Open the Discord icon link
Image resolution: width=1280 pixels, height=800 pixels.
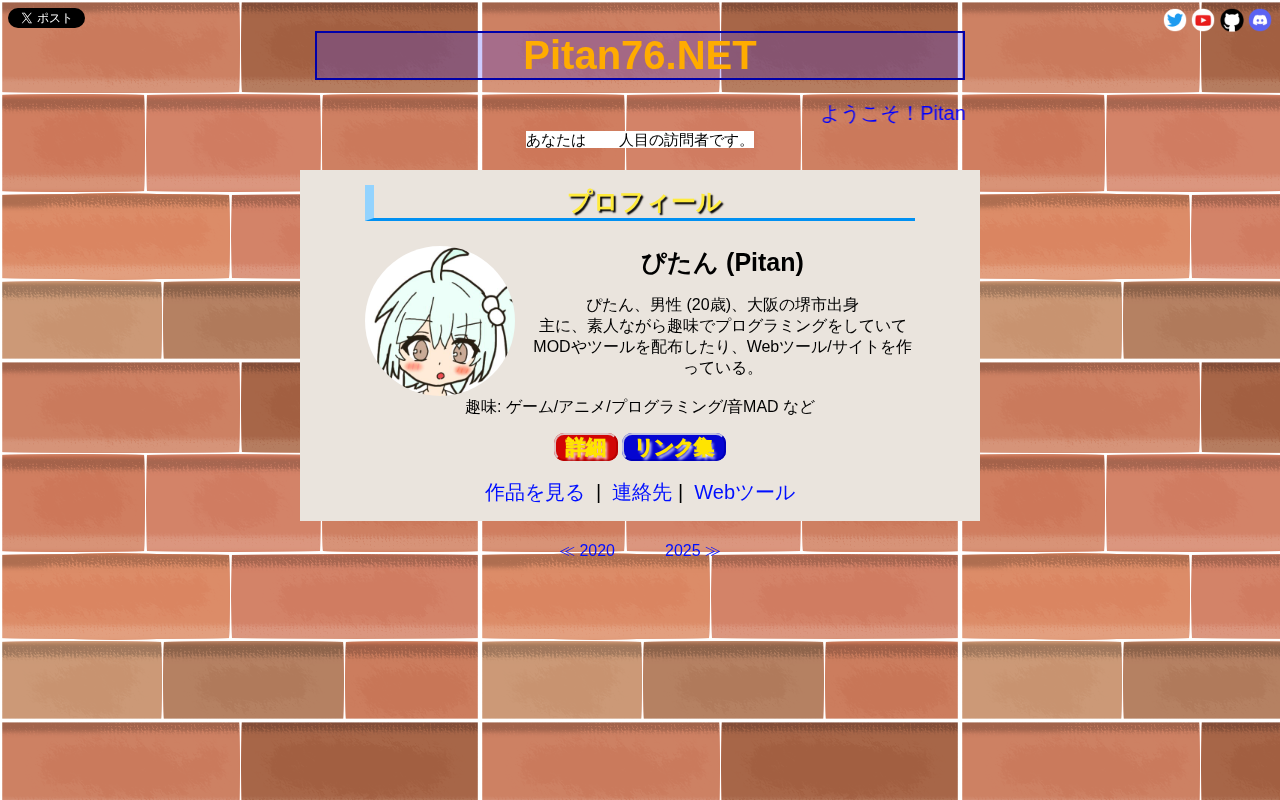[1260, 20]
